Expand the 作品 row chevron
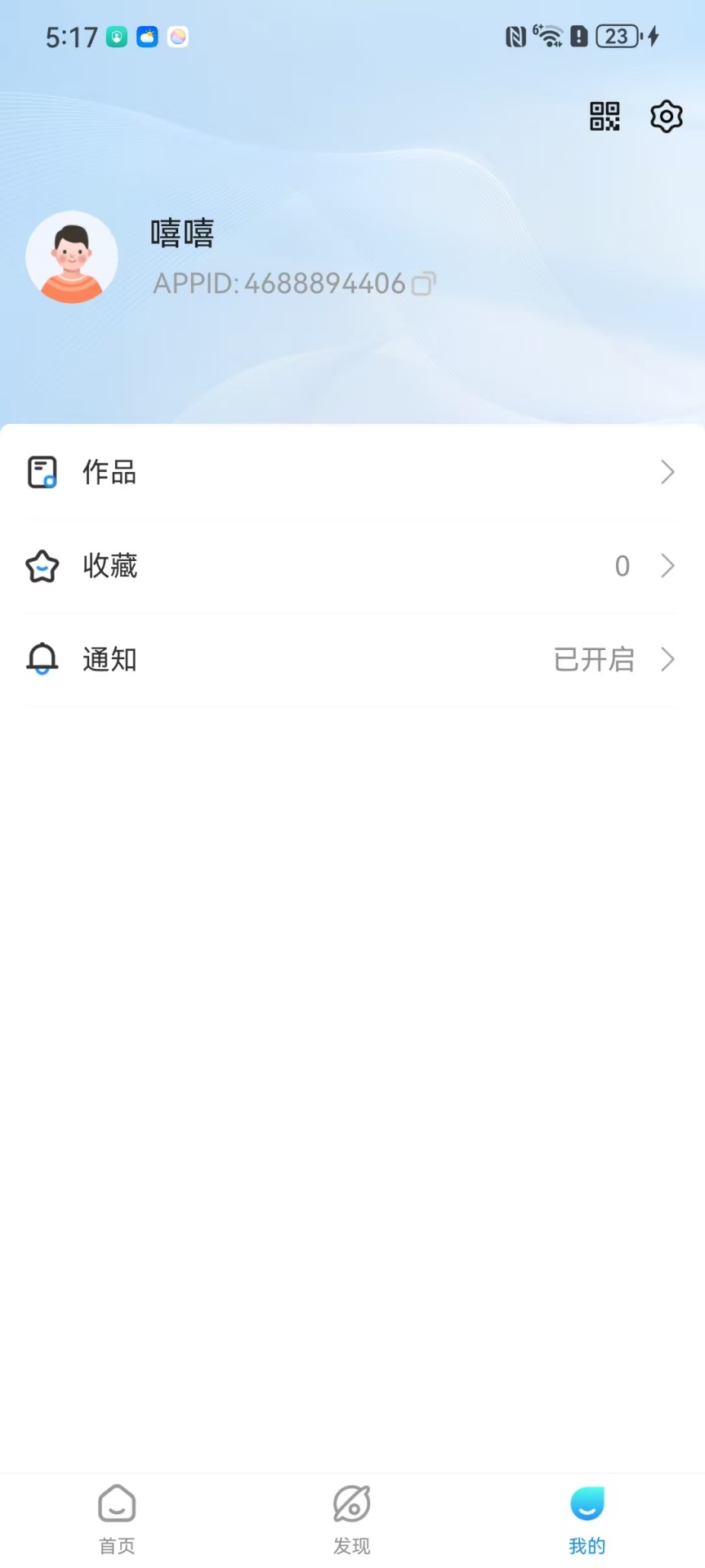This screenshot has width=705, height=1568. pos(667,472)
